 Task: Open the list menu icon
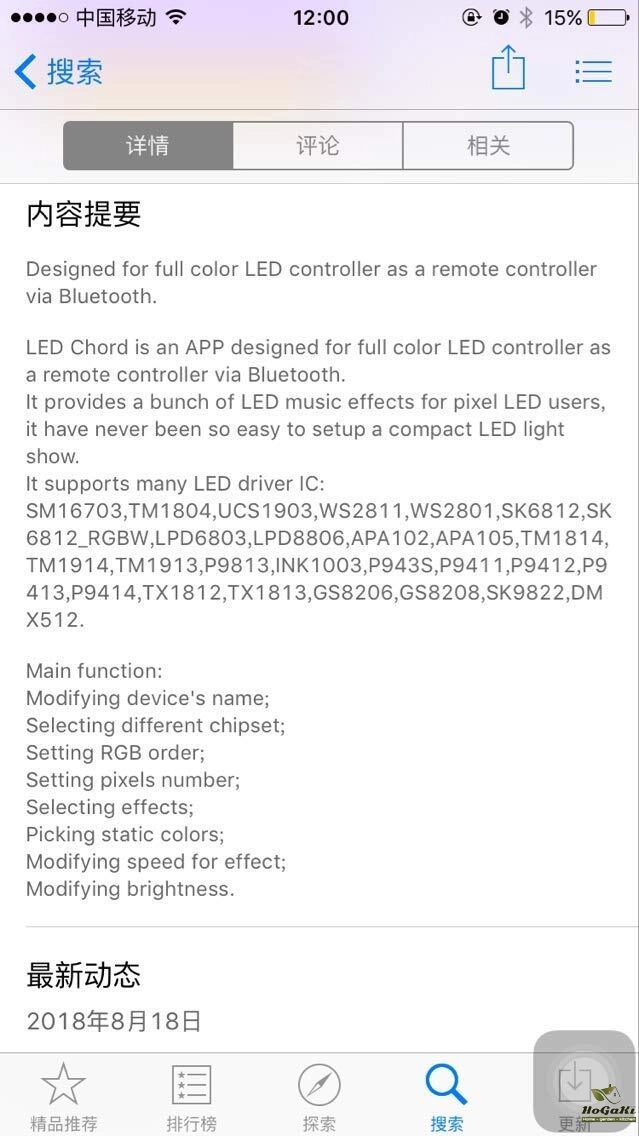pos(593,71)
